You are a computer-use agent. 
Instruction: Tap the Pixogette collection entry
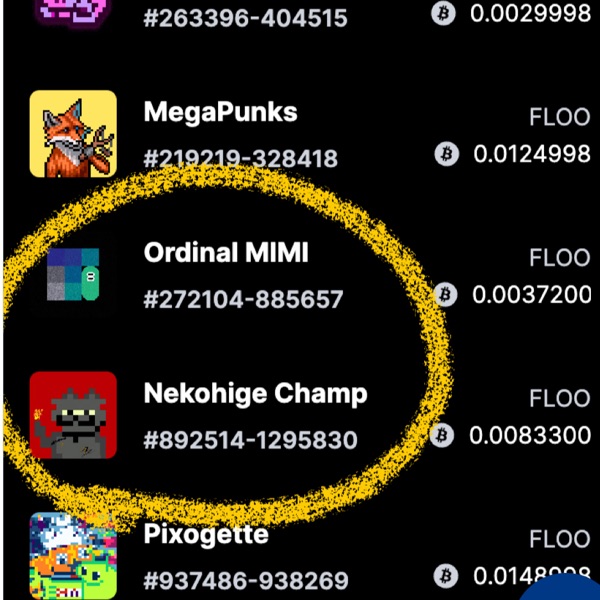[x=206, y=534]
